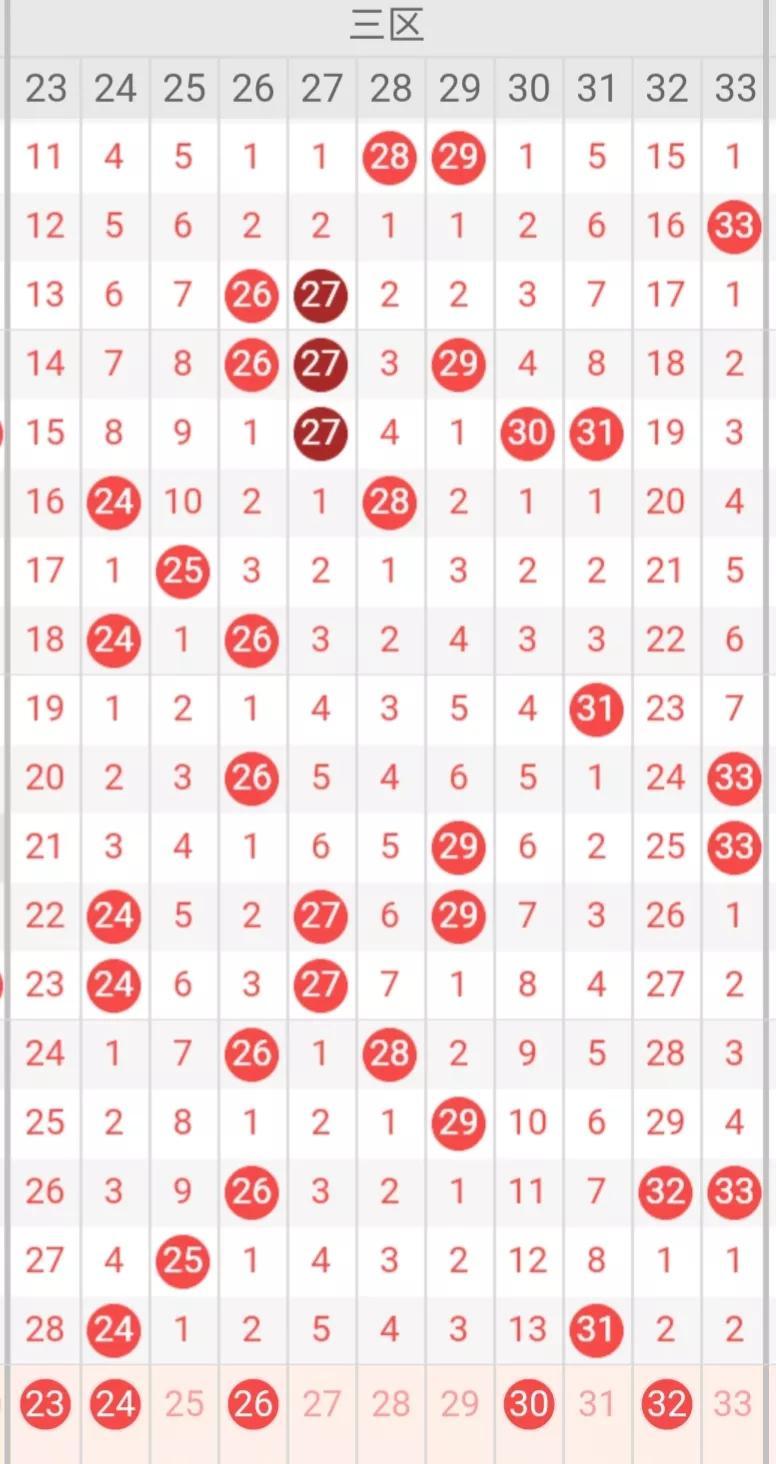
Task: Deselect ball 24 in the bottom pick row
Action: (114, 1405)
